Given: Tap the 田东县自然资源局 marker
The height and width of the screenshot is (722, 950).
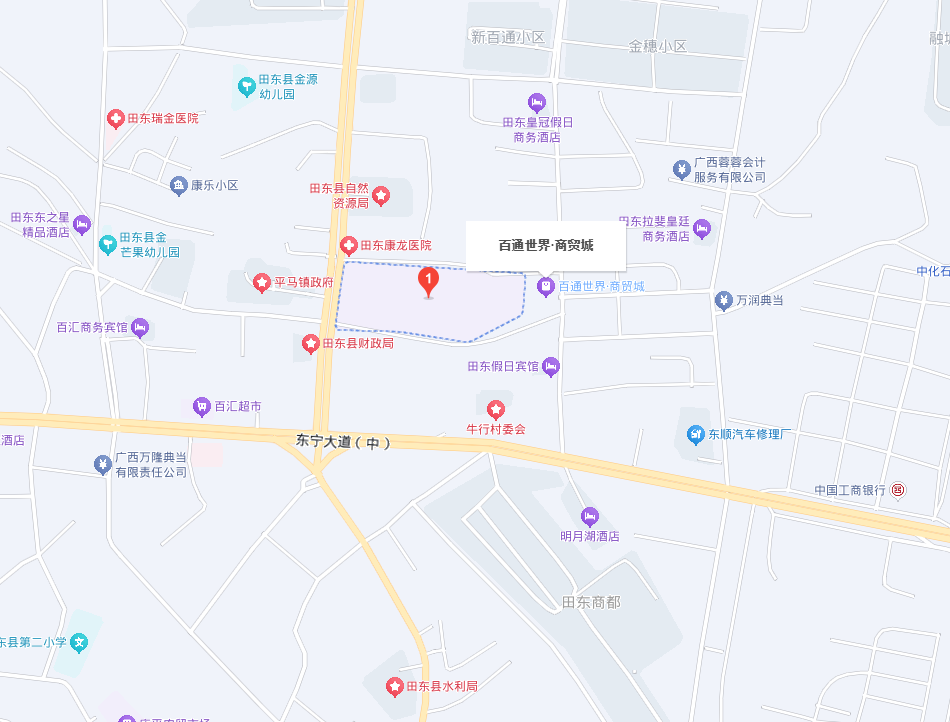Looking at the screenshot, I should [x=380, y=196].
